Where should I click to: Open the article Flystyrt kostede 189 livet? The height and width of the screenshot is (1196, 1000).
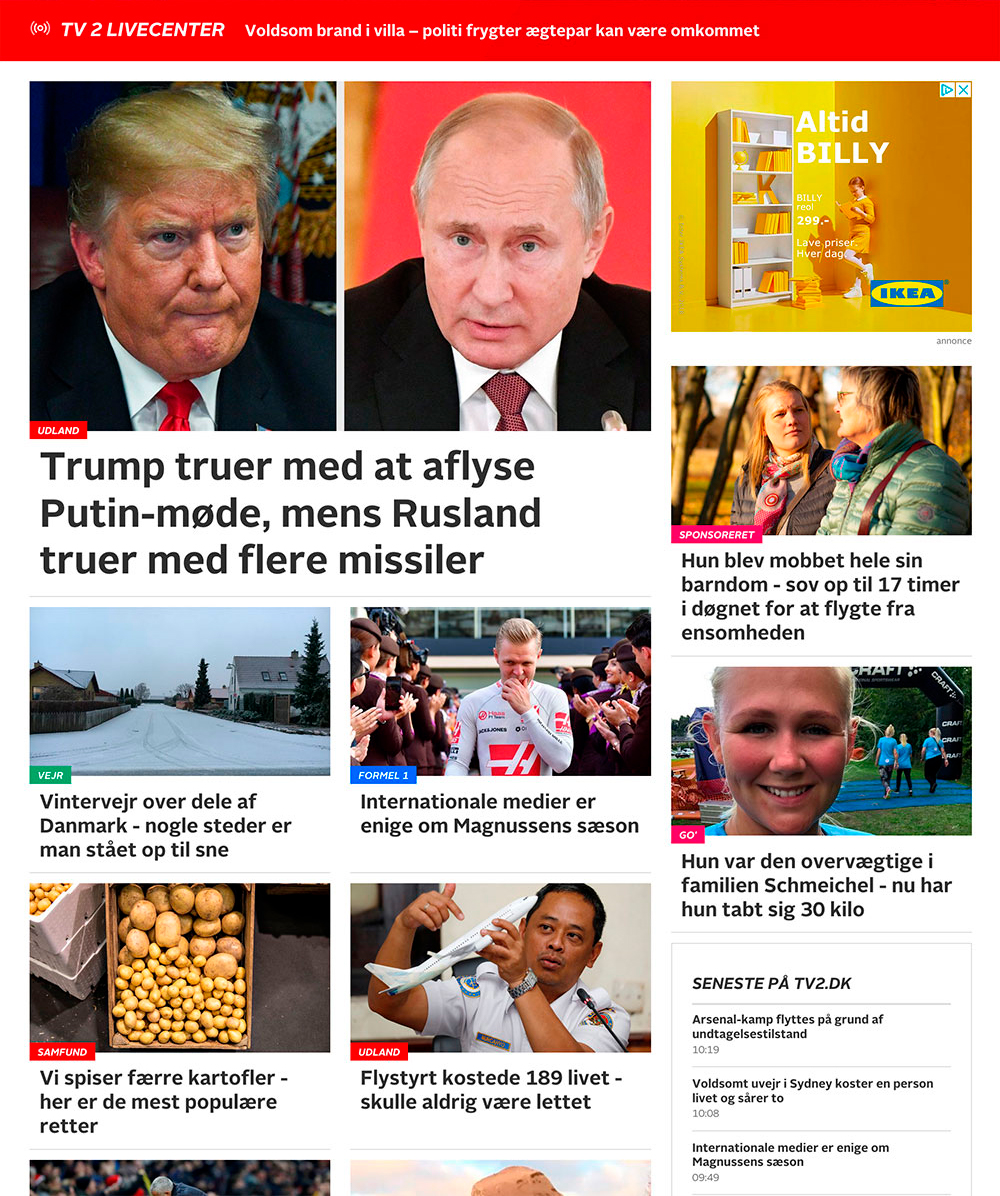(491, 1089)
